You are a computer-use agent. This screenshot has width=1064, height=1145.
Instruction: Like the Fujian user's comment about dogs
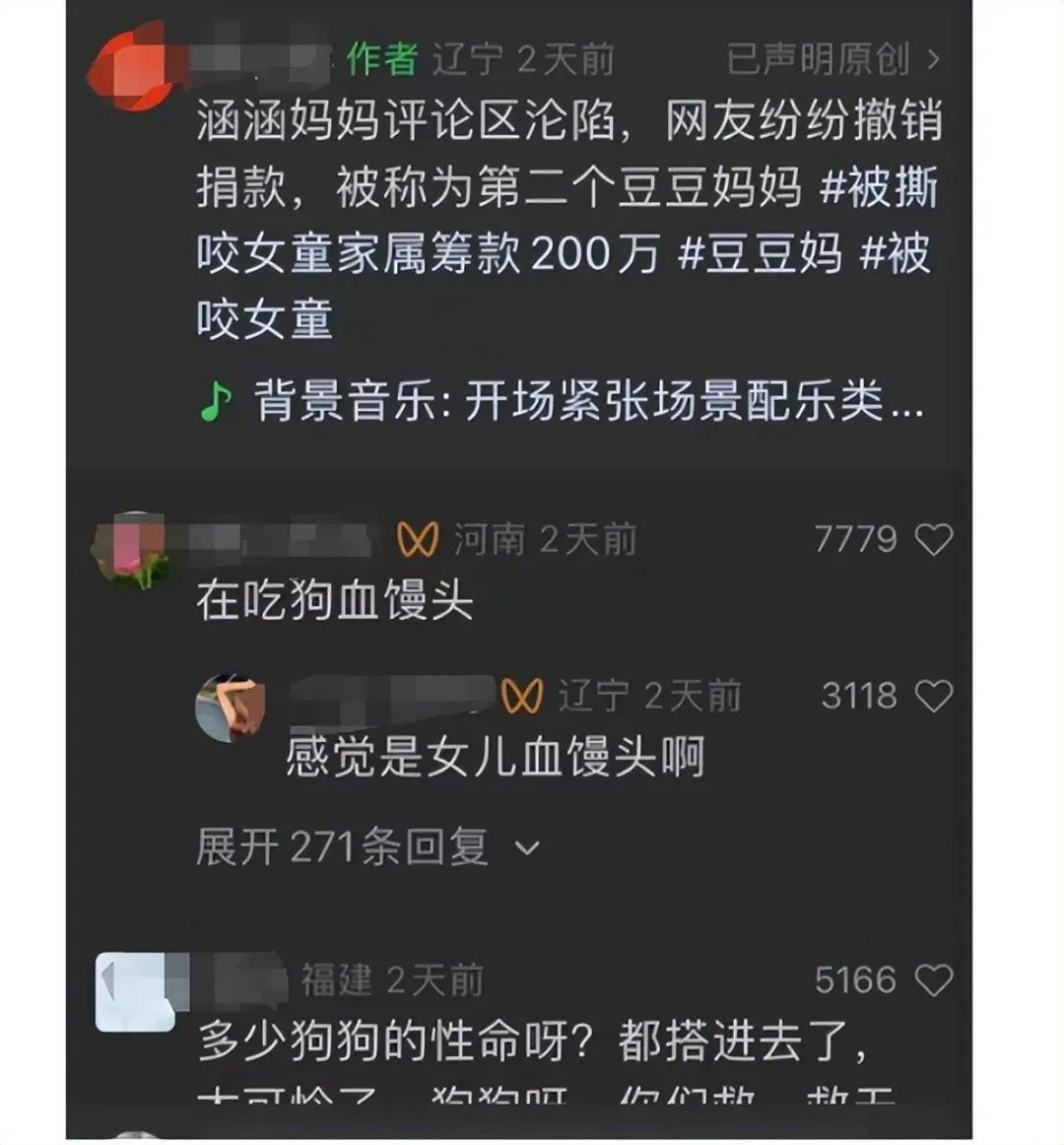[x=933, y=979]
